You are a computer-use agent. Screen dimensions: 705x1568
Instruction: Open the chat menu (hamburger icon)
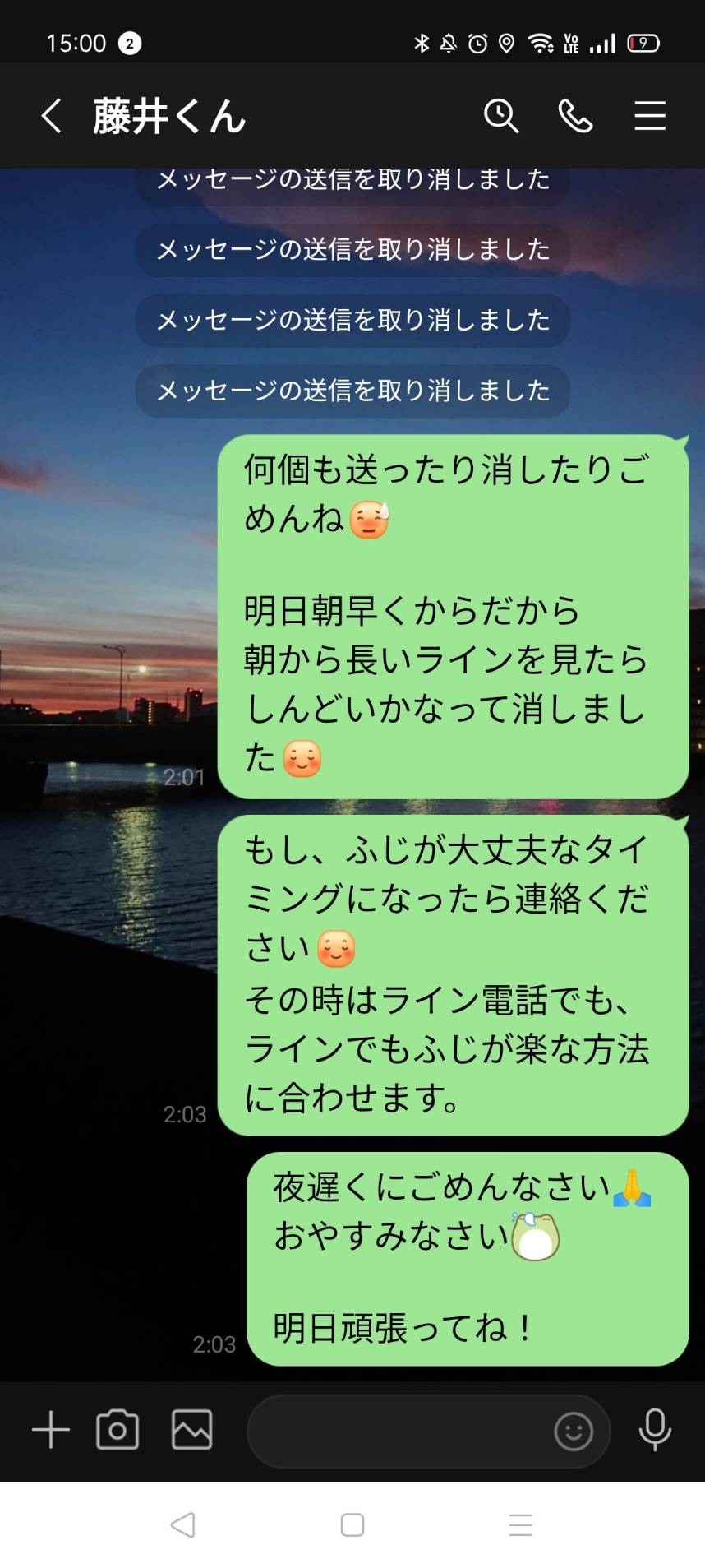pyautogui.click(x=650, y=116)
